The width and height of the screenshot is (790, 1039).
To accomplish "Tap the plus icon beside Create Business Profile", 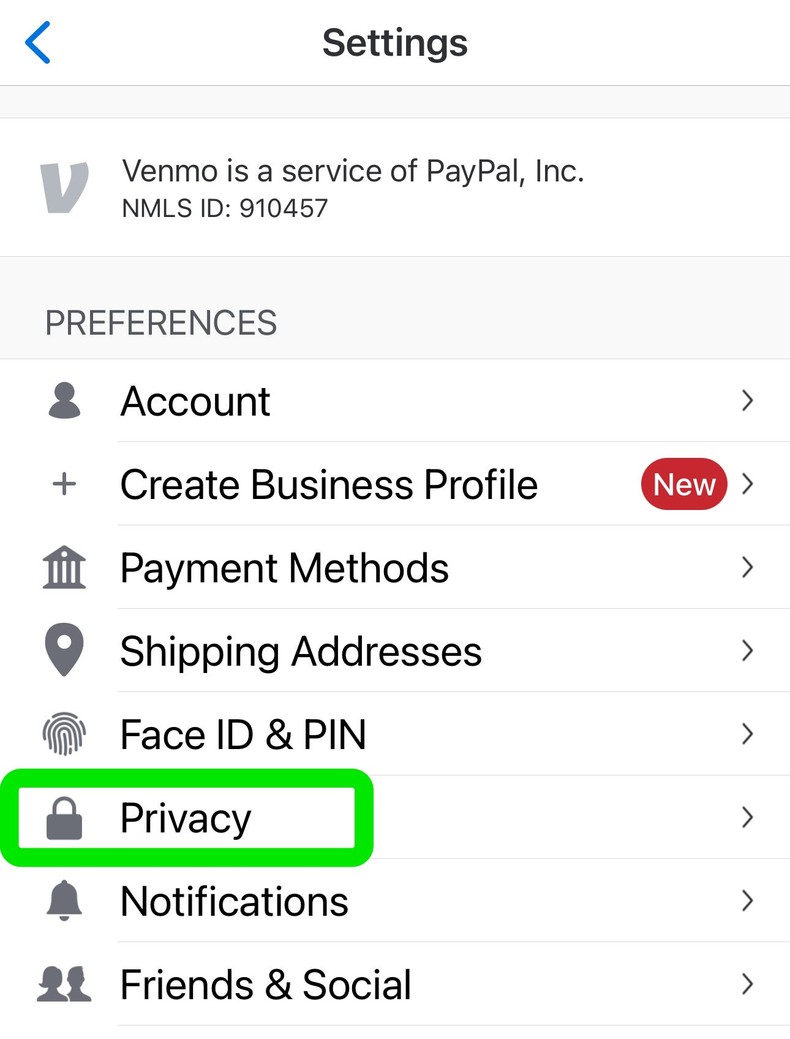I will pyautogui.click(x=62, y=484).
